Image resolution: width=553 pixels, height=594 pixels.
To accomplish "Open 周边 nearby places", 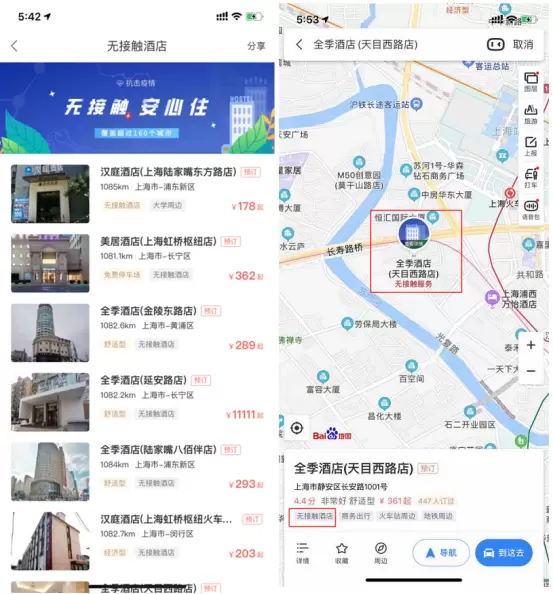I will point(381,553).
